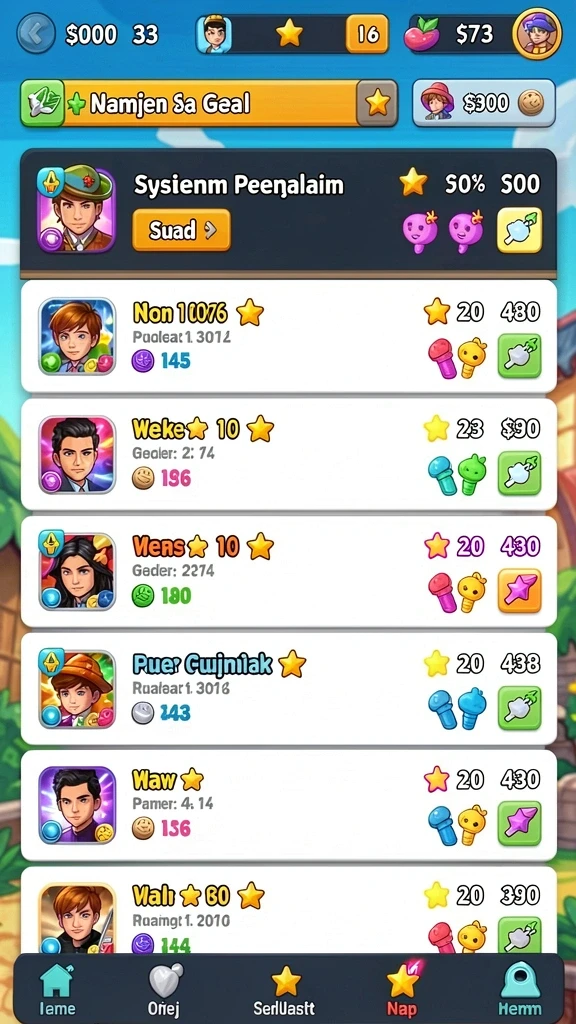Tap the green star button on the Waw row

pyautogui.click(x=519, y=824)
